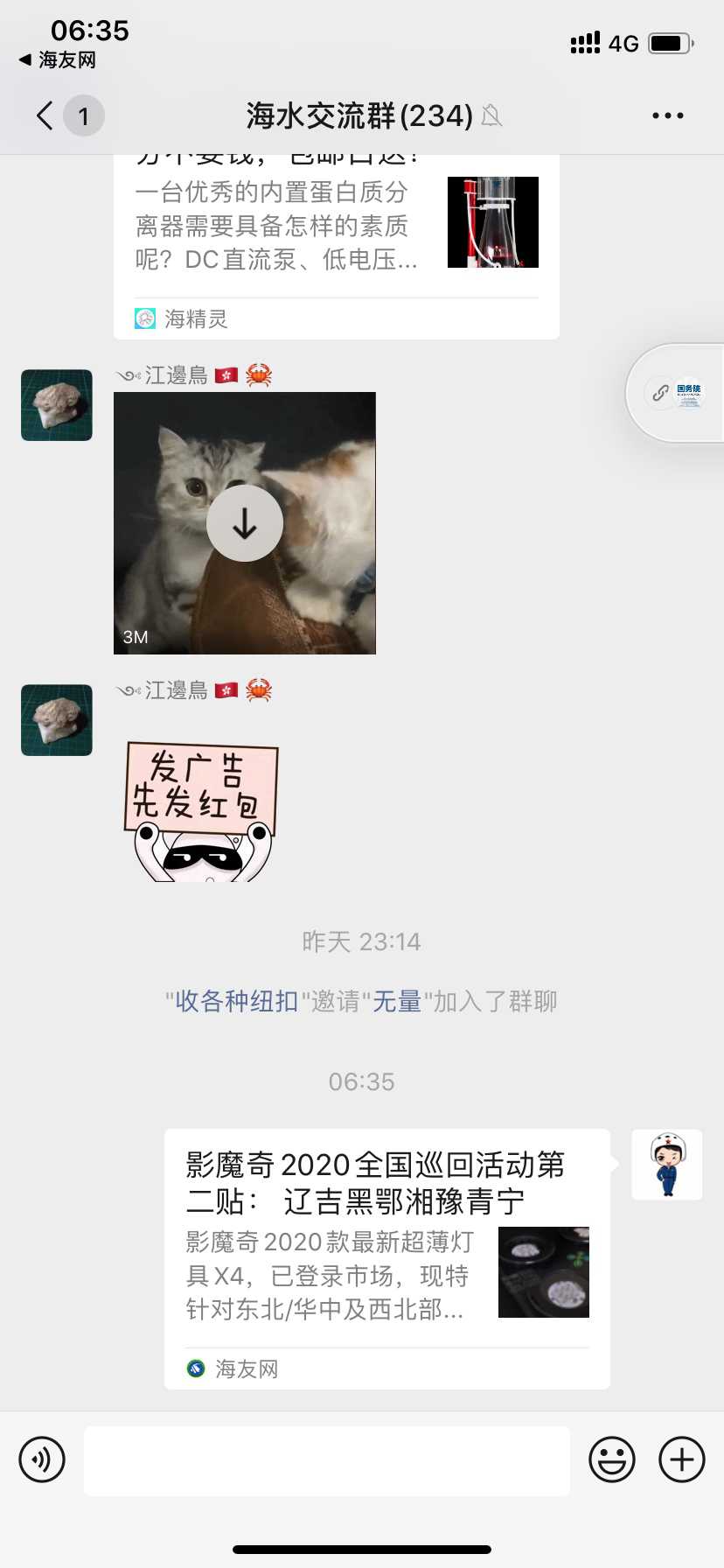Open the group chat options menu

pyautogui.click(x=667, y=115)
